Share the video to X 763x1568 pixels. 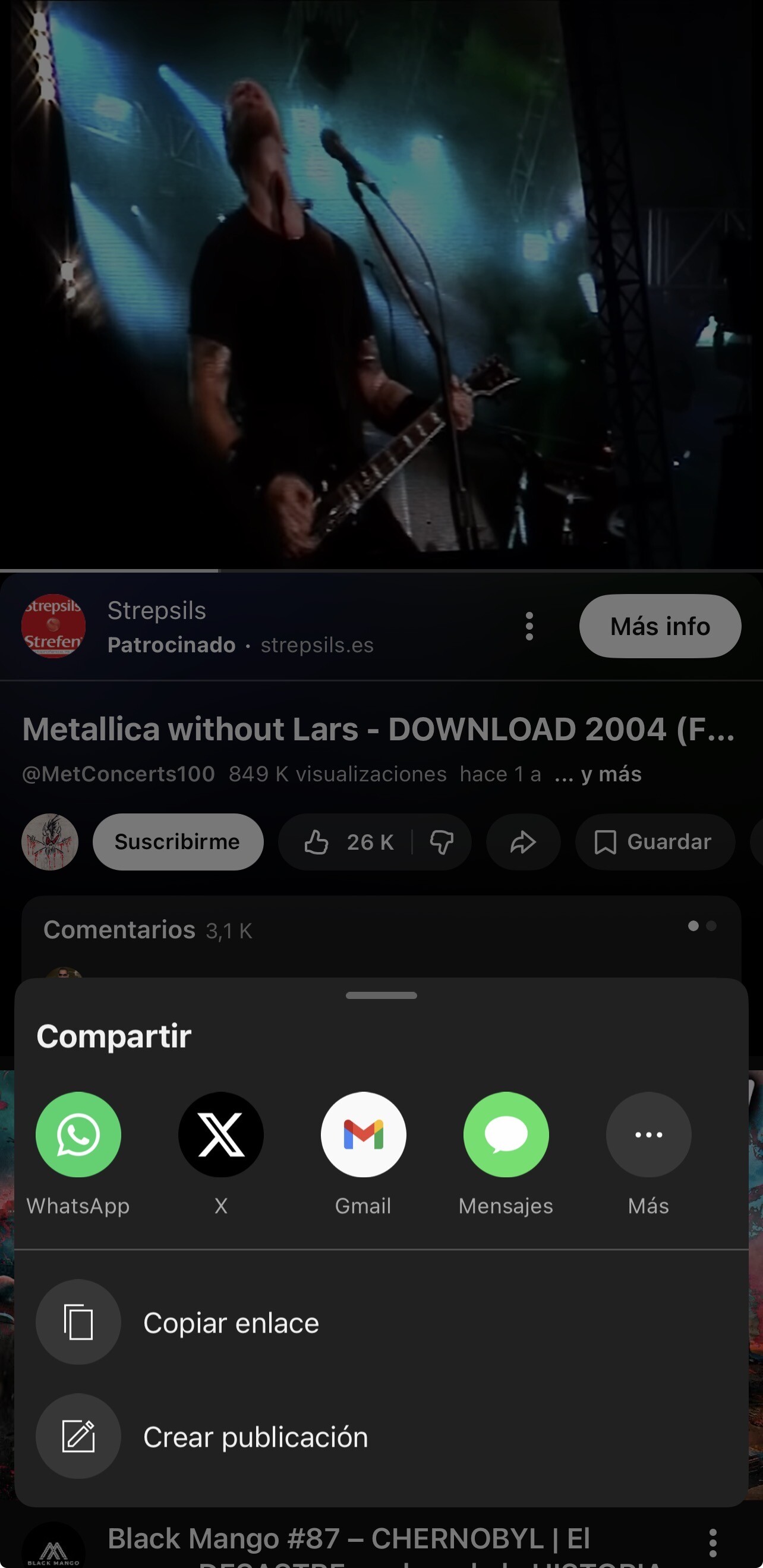(x=221, y=1135)
